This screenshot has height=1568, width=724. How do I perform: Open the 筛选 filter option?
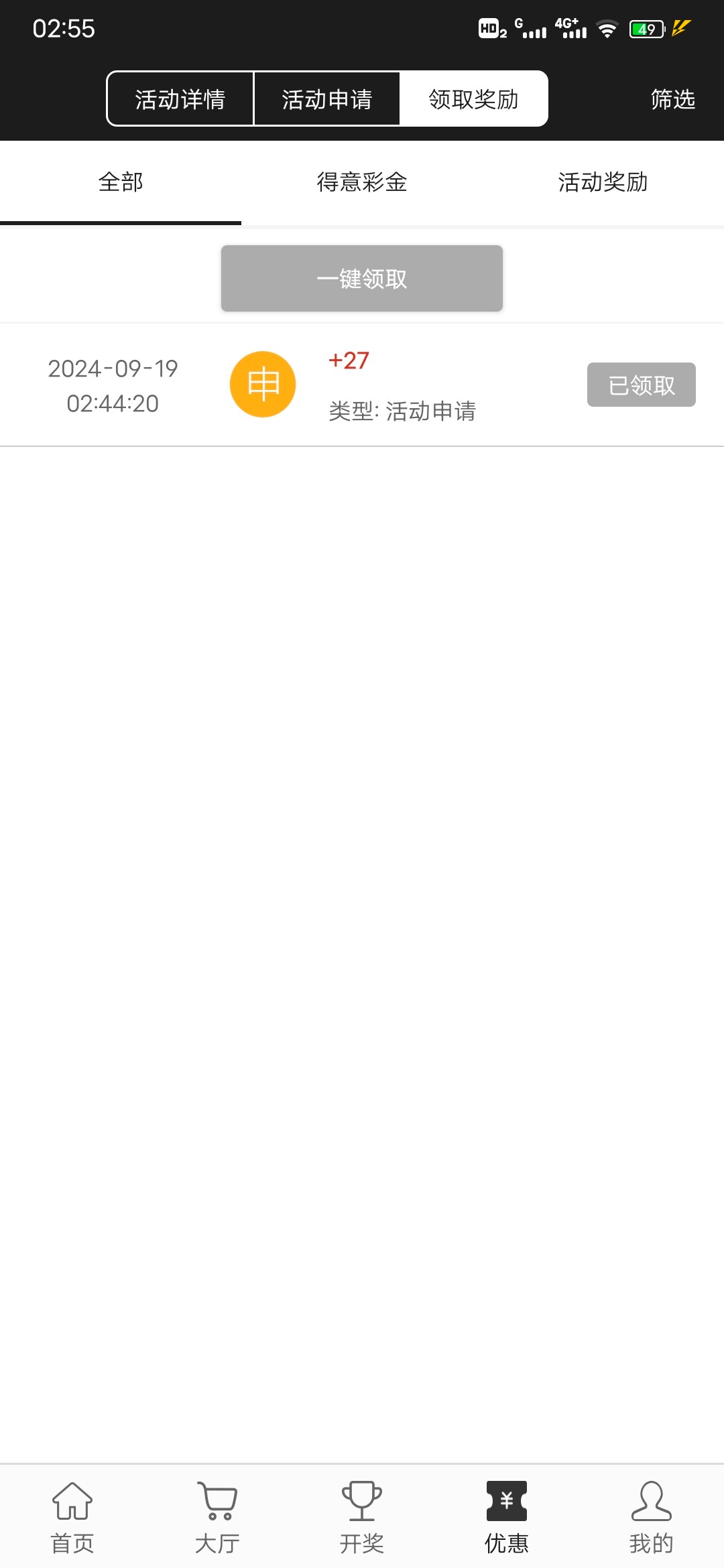(673, 99)
